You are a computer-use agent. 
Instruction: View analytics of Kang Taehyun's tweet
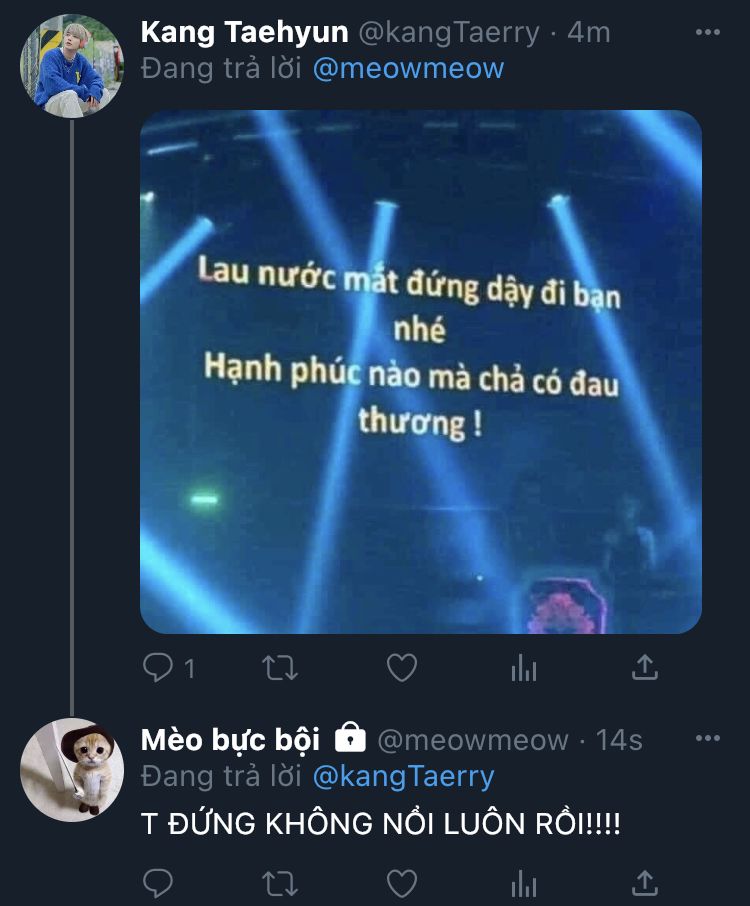[x=524, y=668]
